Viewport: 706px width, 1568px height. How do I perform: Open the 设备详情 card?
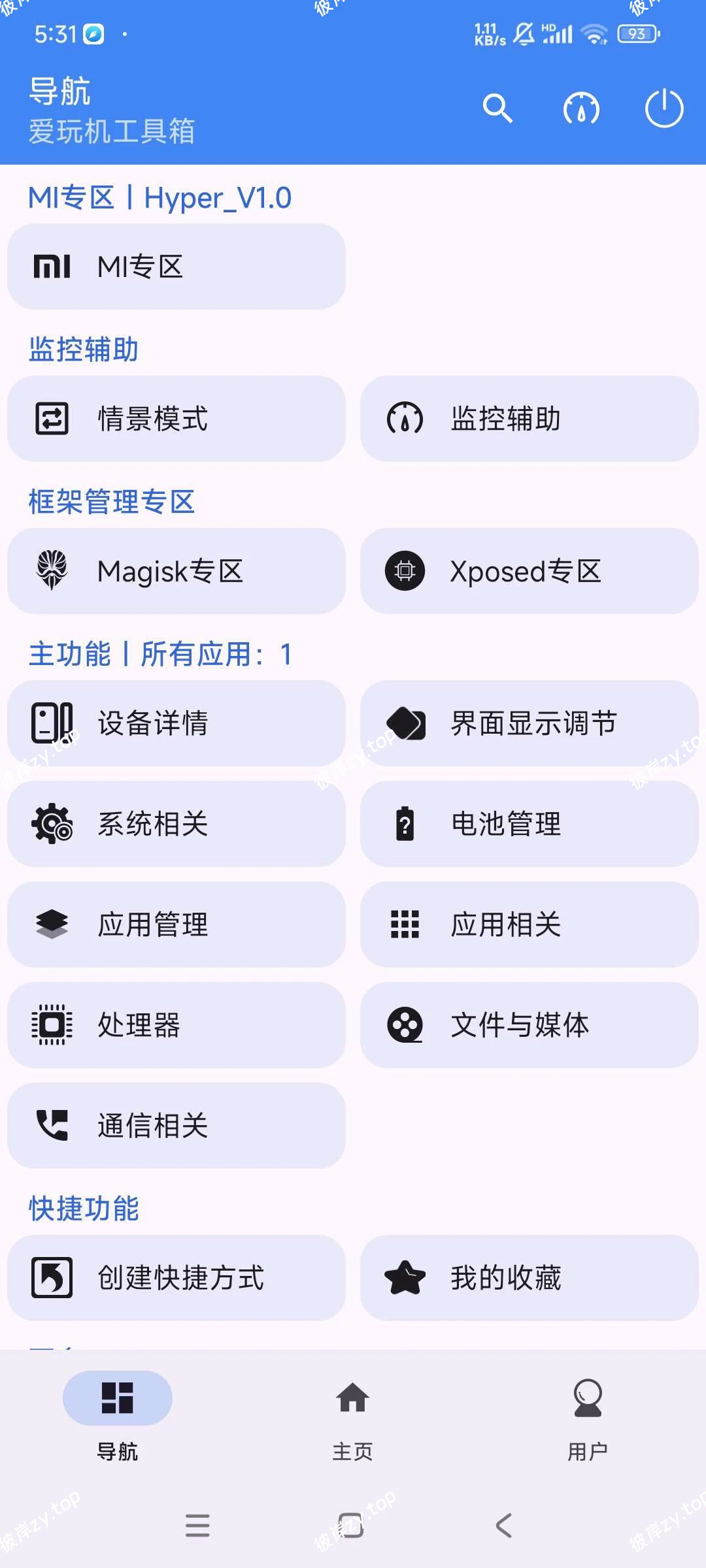pos(176,723)
